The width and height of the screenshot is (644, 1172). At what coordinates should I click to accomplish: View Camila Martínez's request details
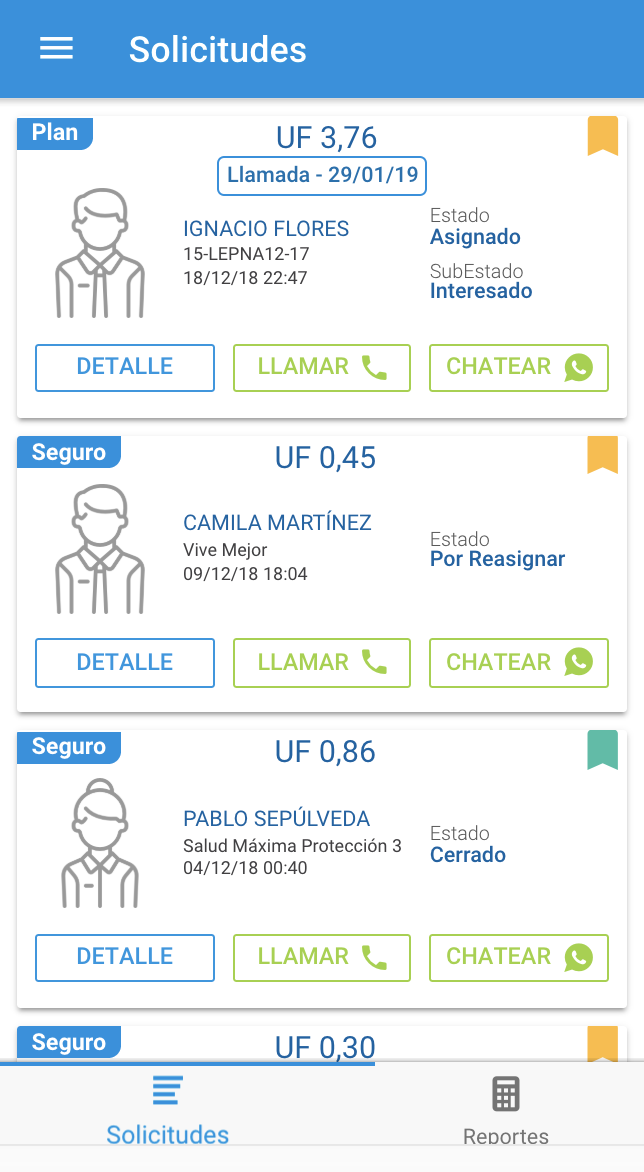[125, 663]
